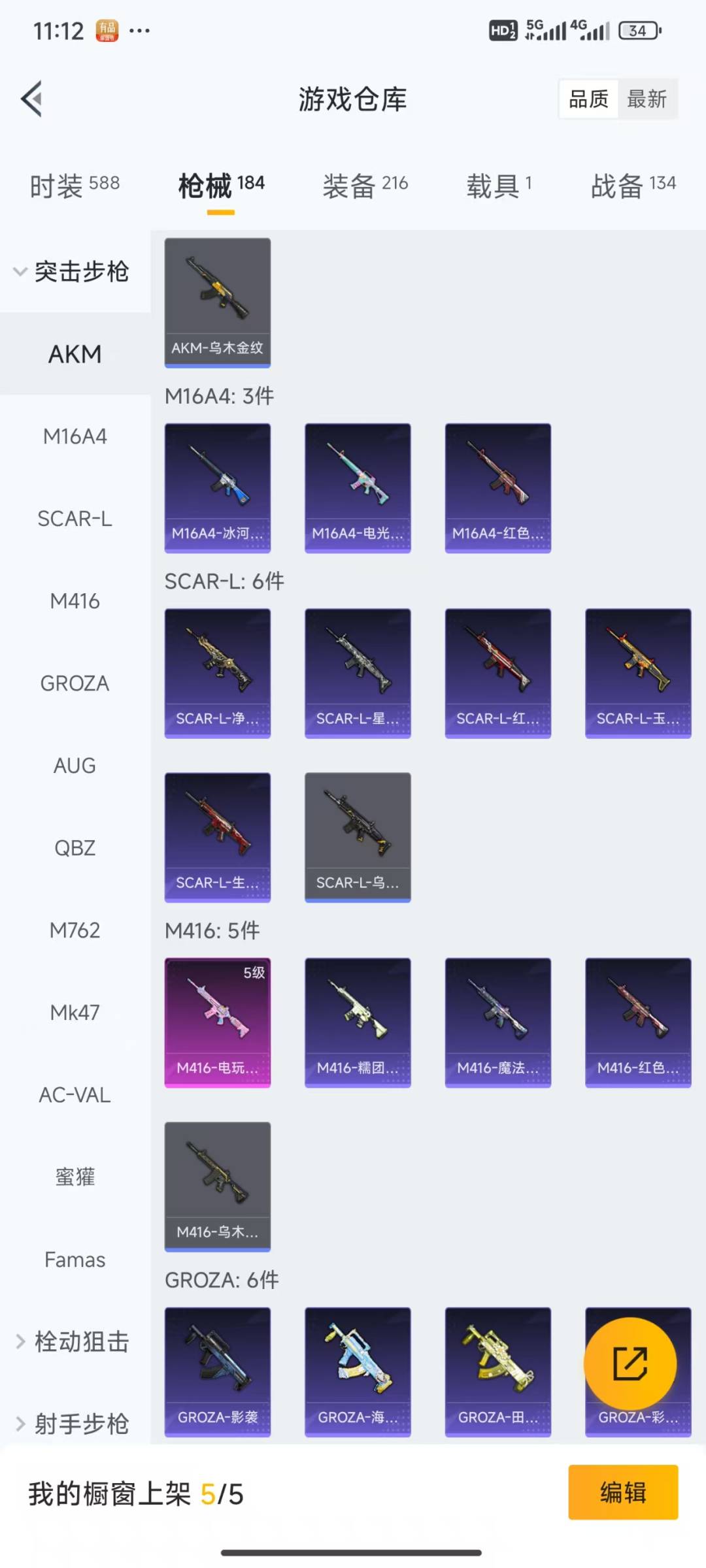Sort warehouse by 最新
706x1568 pixels.
pos(647,99)
